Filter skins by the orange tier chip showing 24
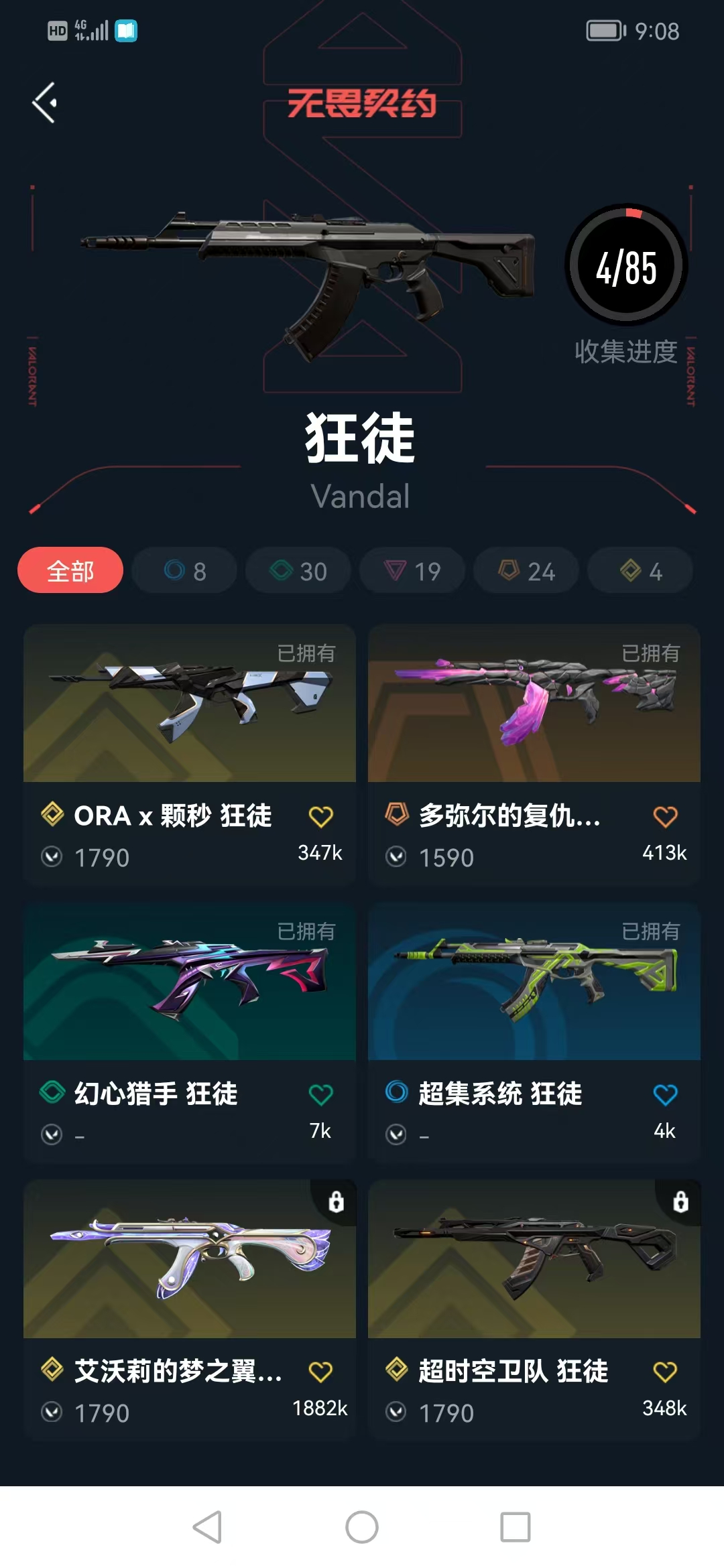The width and height of the screenshot is (724, 1568). pos(526,570)
